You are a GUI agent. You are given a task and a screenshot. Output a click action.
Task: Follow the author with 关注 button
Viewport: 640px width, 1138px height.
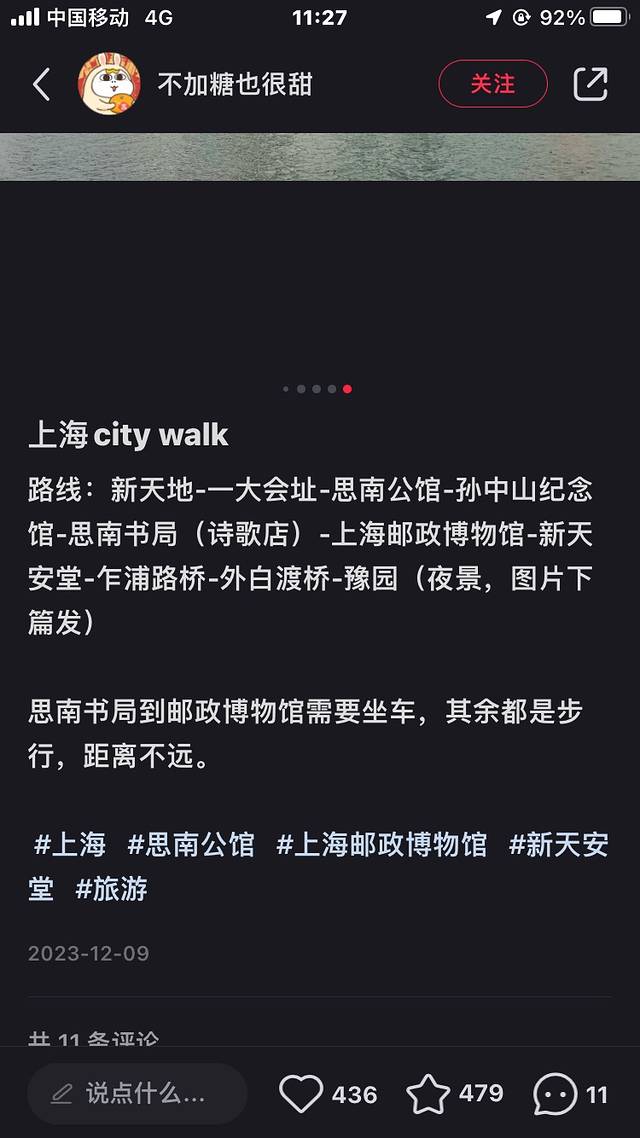493,84
